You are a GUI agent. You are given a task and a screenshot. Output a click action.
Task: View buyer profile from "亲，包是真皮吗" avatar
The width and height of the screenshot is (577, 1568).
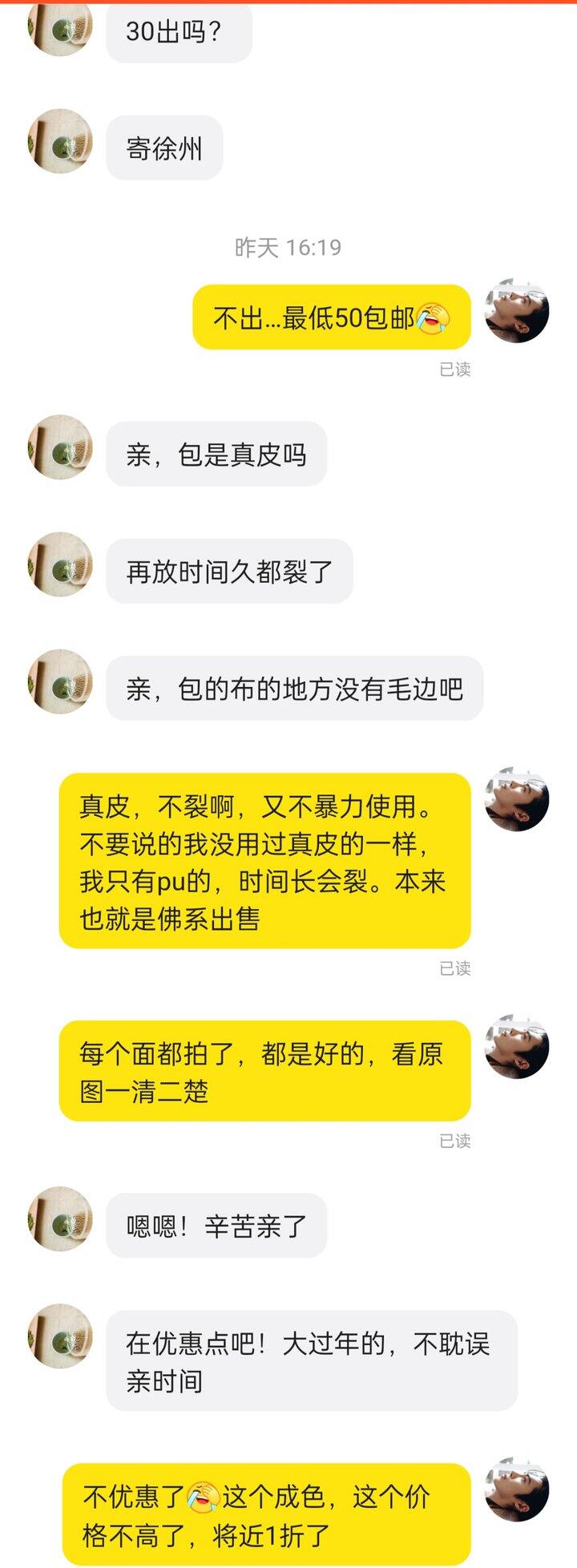60,447
